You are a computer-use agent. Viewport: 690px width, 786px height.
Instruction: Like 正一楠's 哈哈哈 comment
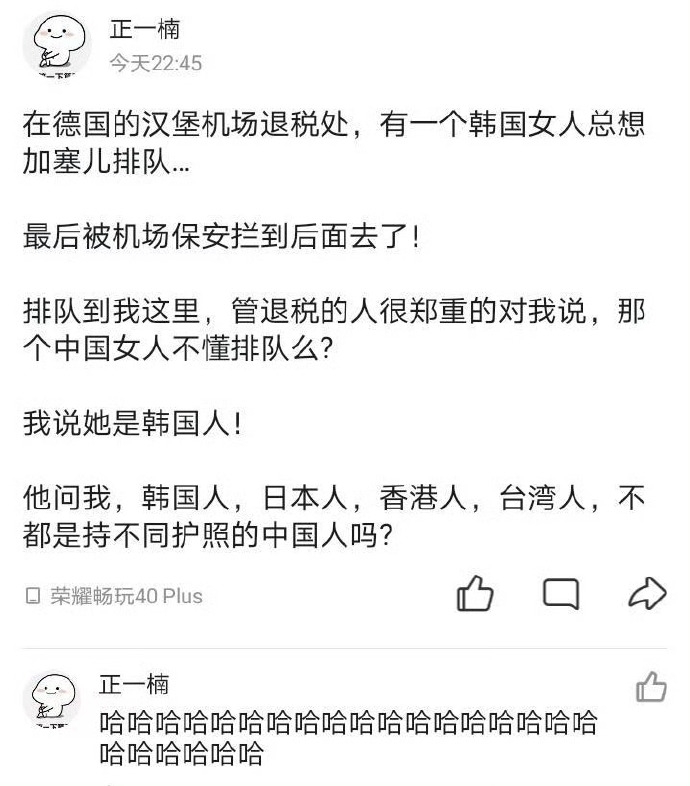coord(651,687)
